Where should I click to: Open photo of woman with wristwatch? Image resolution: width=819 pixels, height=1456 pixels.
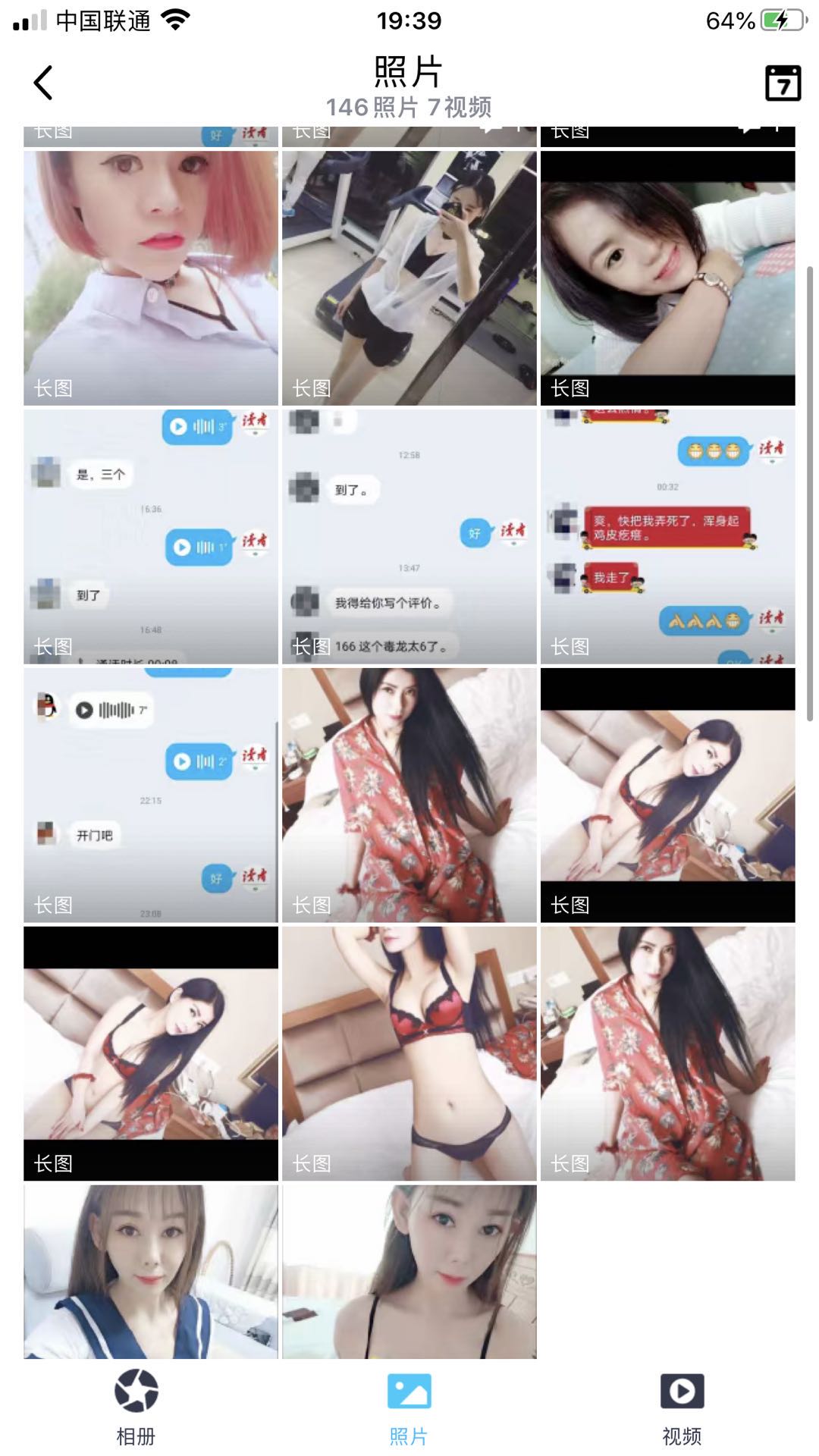(x=667, y=278)
